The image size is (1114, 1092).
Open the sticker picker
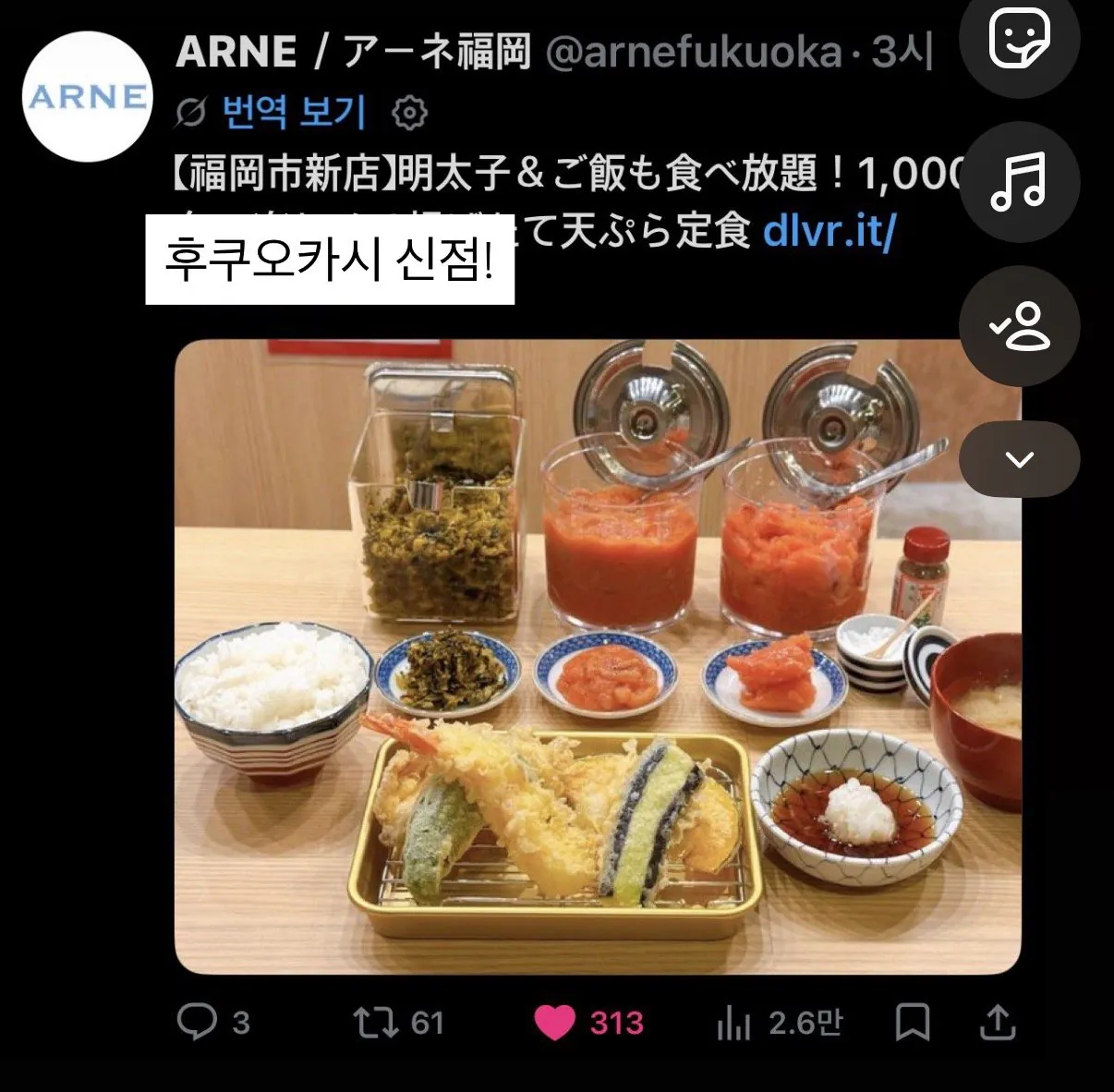click(x=1019, y=39)
